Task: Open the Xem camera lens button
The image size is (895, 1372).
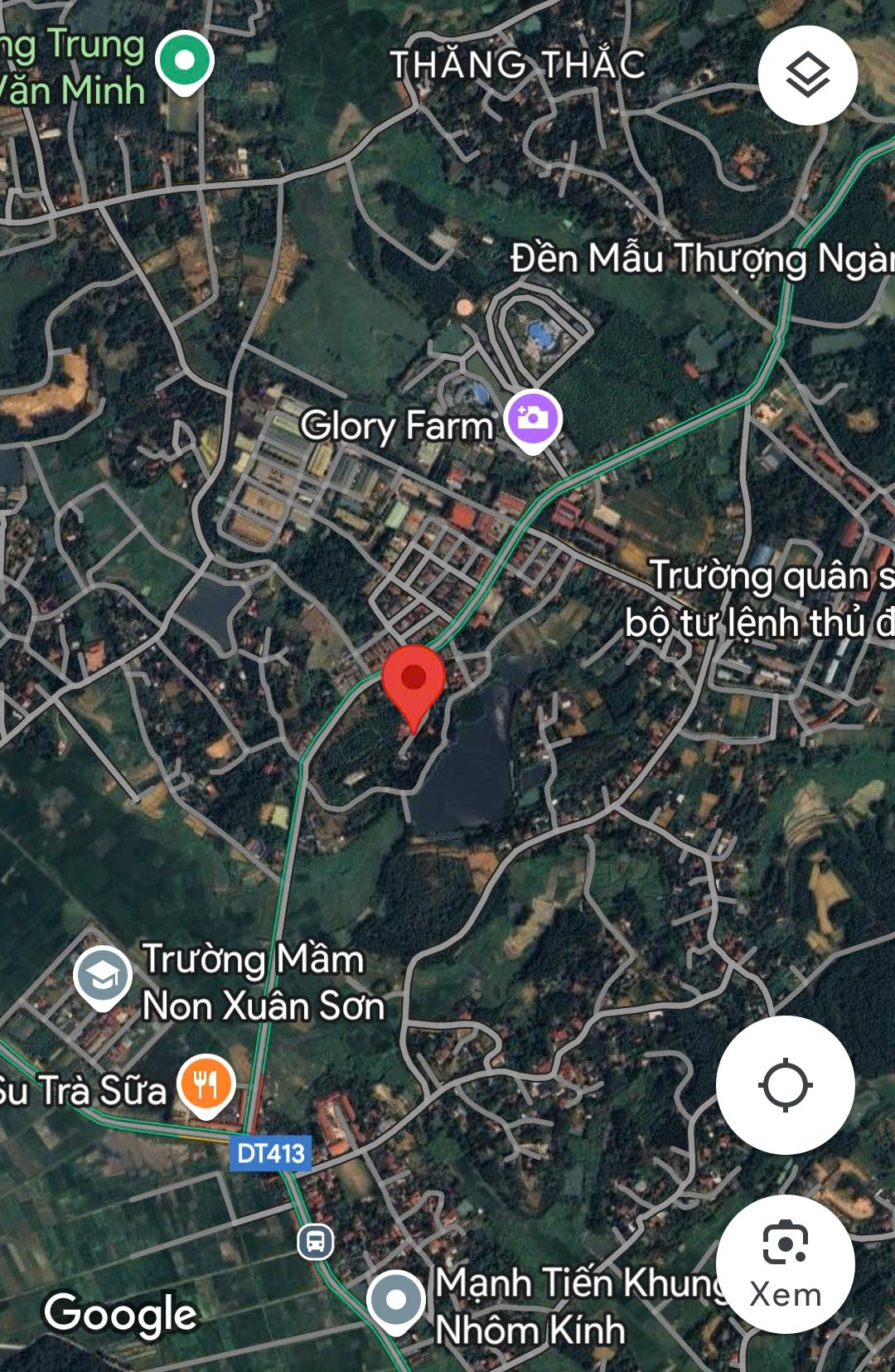Action: pos(785,1263)
